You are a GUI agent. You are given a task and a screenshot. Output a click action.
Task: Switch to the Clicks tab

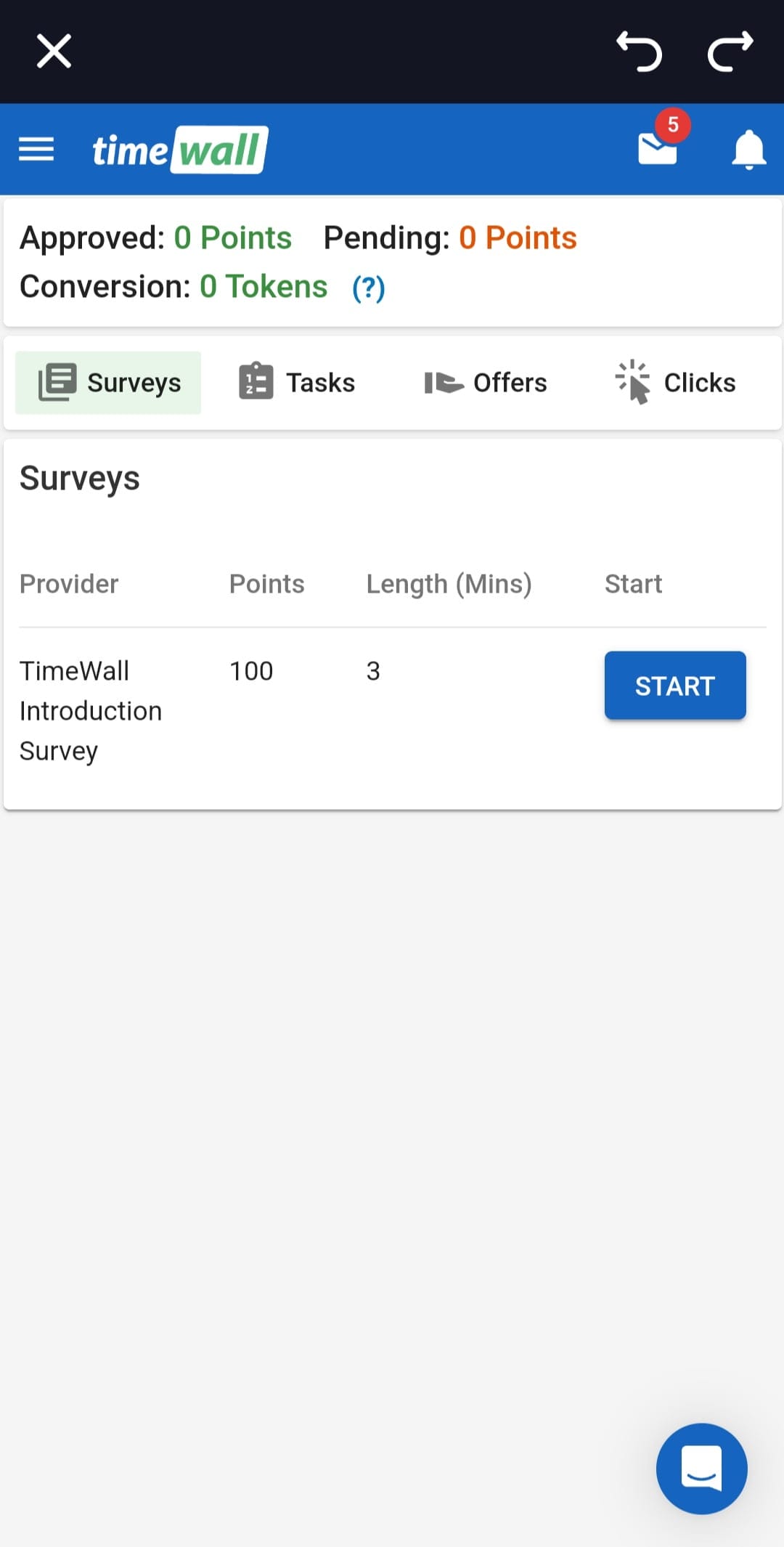click(x=675, y=383)
